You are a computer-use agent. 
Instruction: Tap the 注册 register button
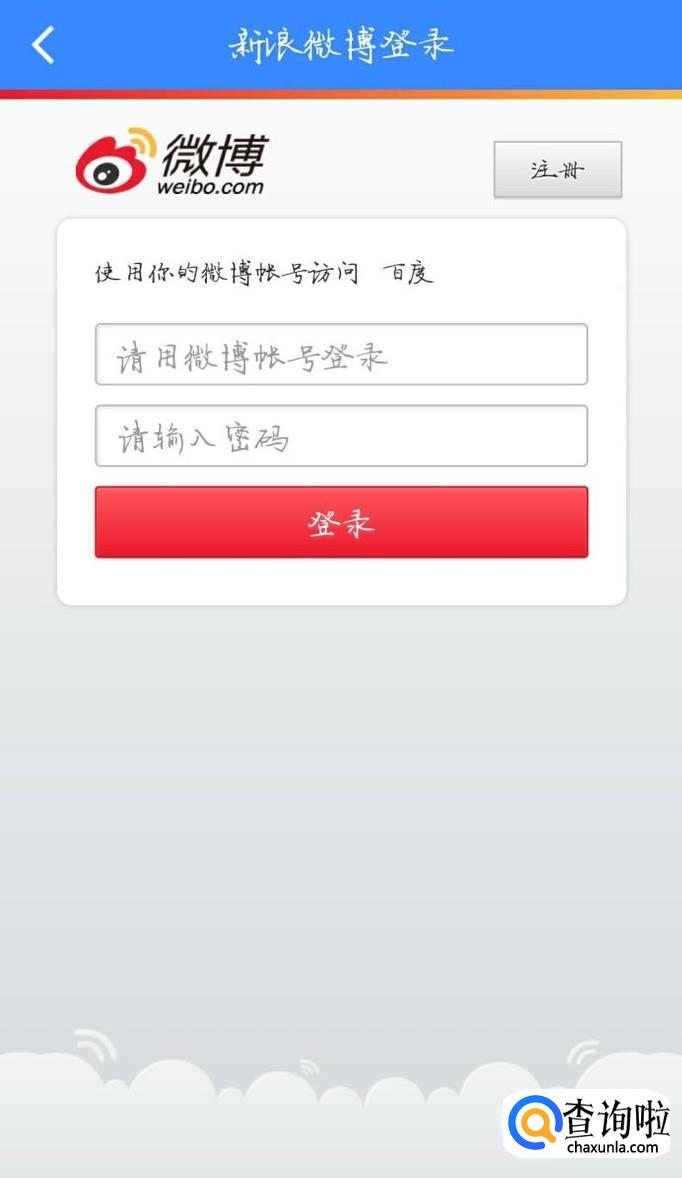(557, 170)
